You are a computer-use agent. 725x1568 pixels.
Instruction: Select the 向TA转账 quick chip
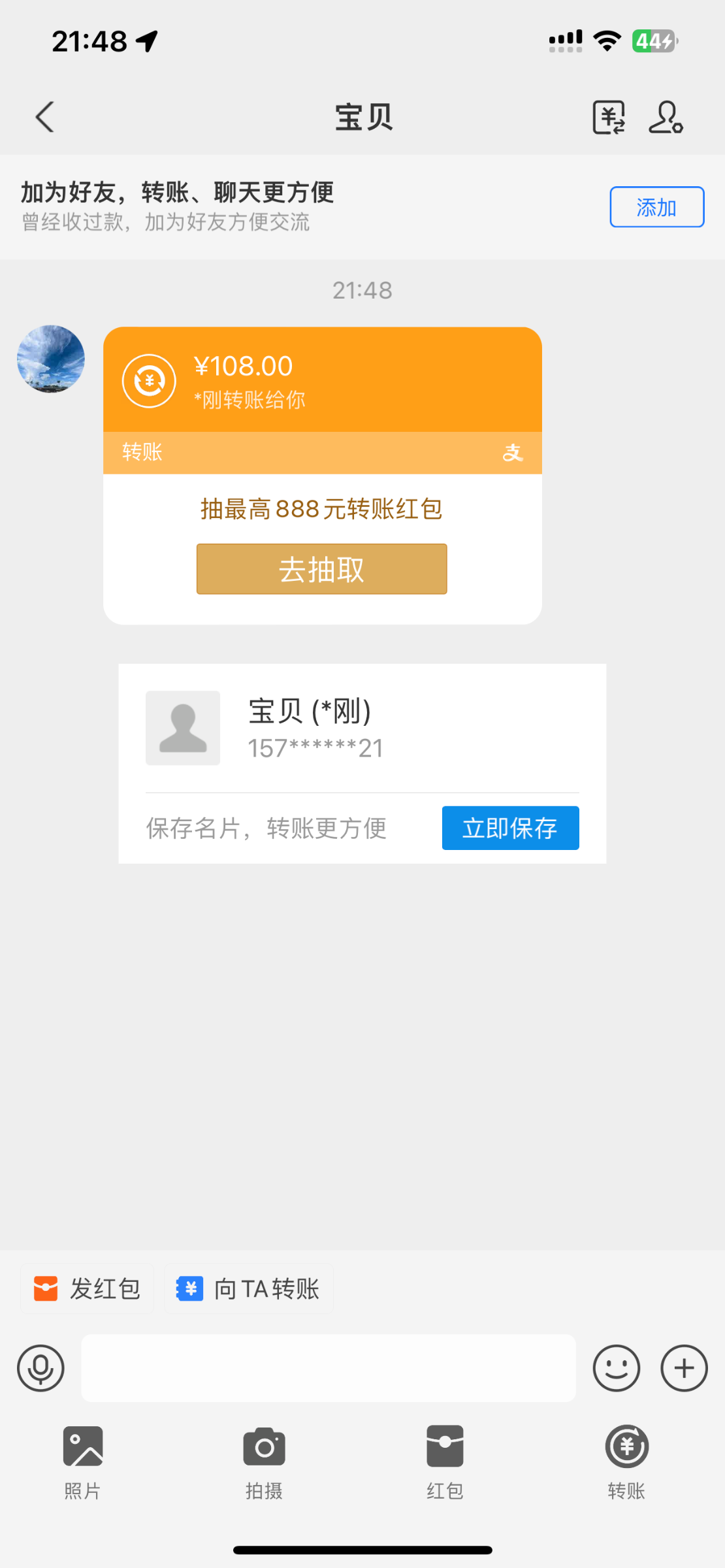tap(249, 1288)
